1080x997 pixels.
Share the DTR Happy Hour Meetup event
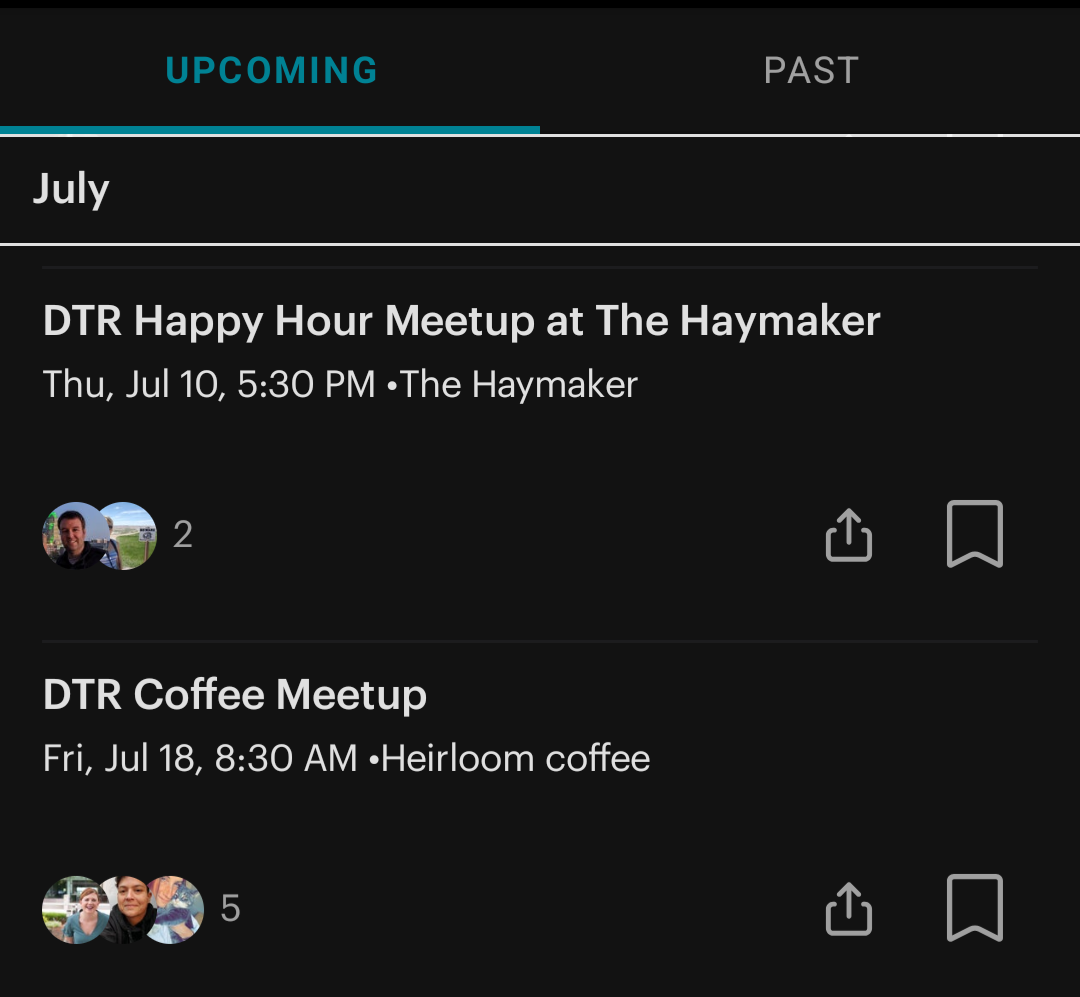click(x=849, y=535)
